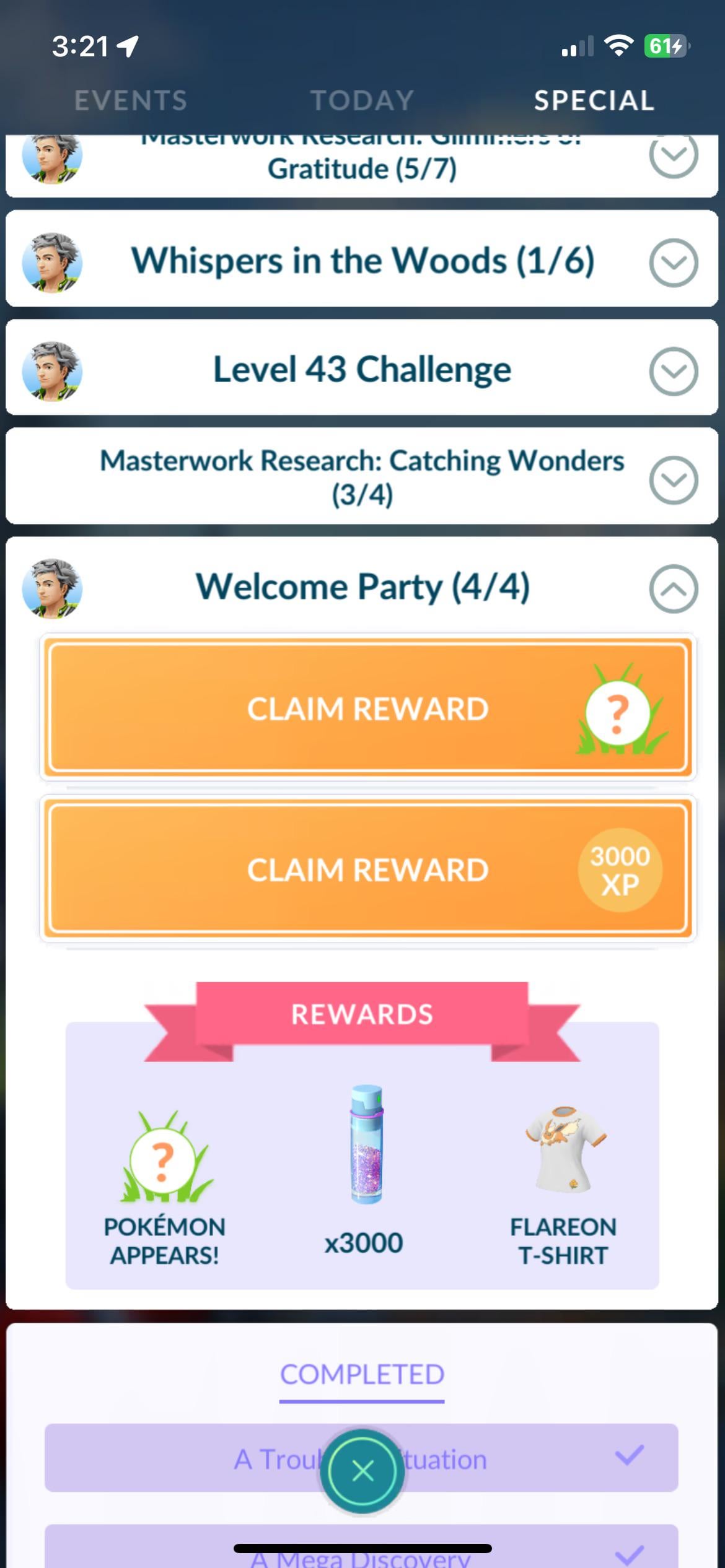Collapse the Welcome Party research
Viewport: 725px width, 1568px height.
click(x=673, y=588)
